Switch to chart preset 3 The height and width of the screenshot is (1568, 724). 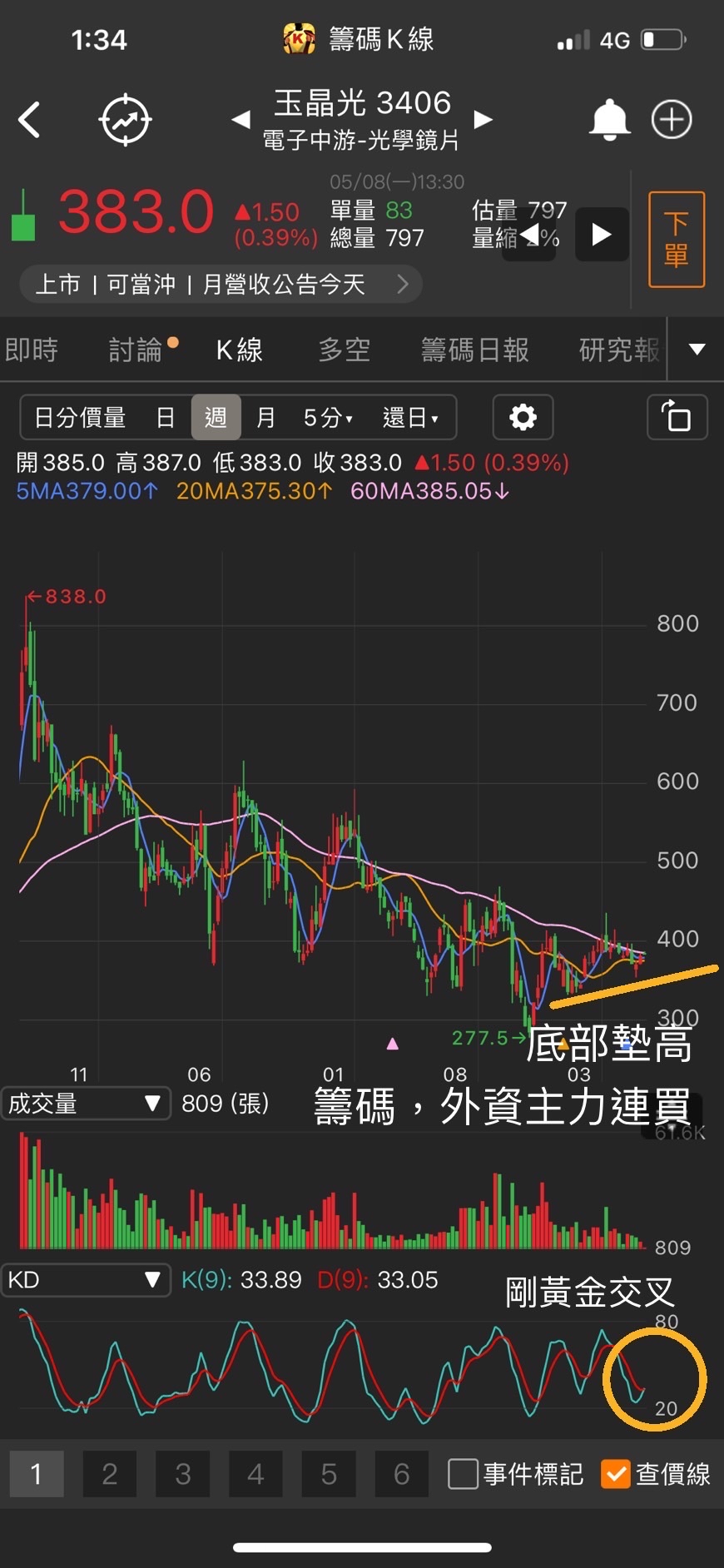[183, 1474]
